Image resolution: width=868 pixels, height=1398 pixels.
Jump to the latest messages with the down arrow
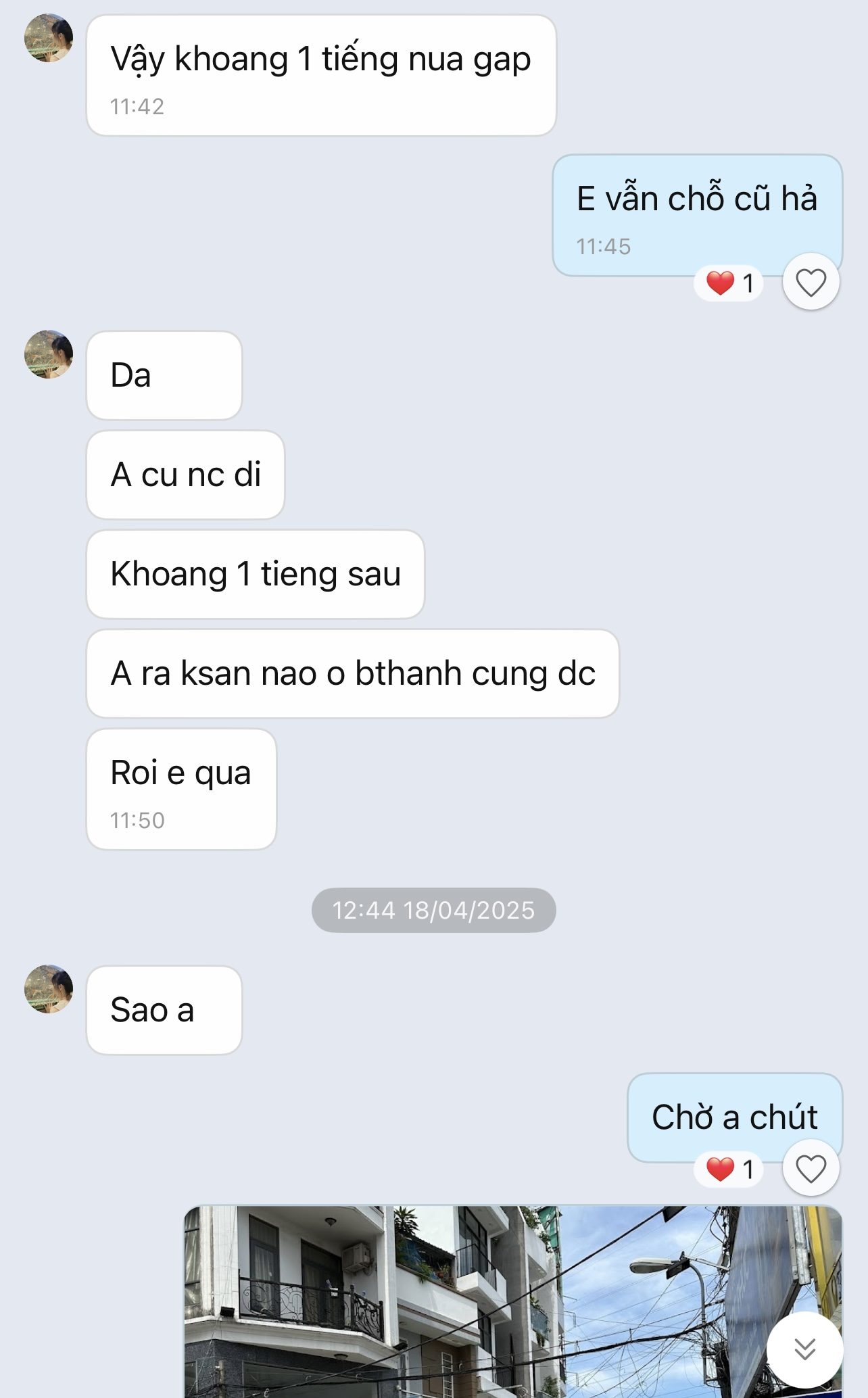[804, 1349]
